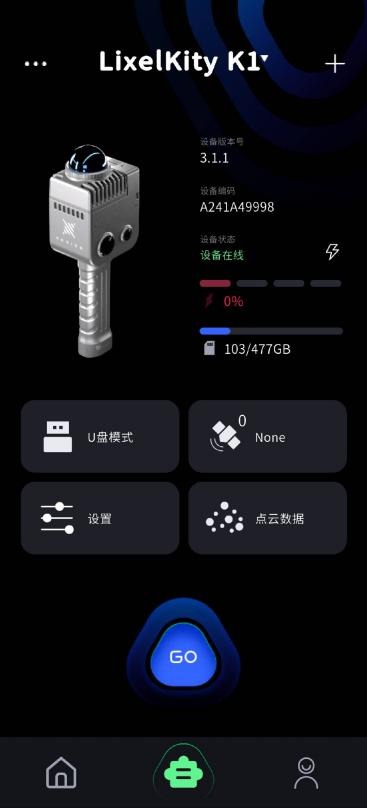Open 点云数据 point cloud data

coord(268,518)
